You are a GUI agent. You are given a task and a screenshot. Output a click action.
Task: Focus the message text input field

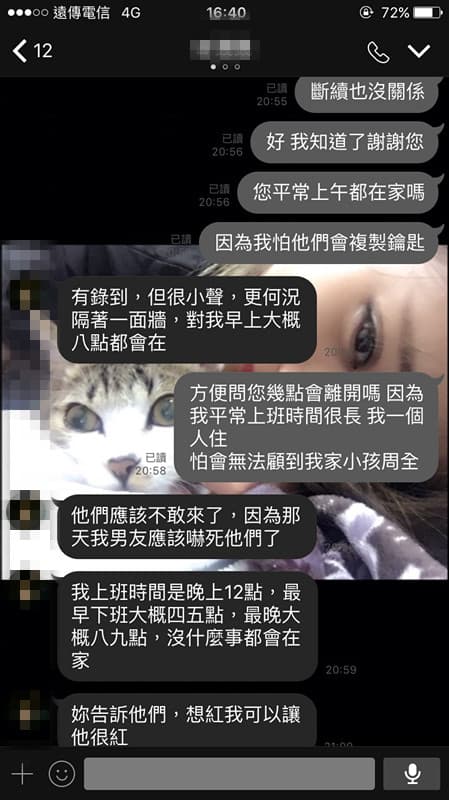[229, 774]
